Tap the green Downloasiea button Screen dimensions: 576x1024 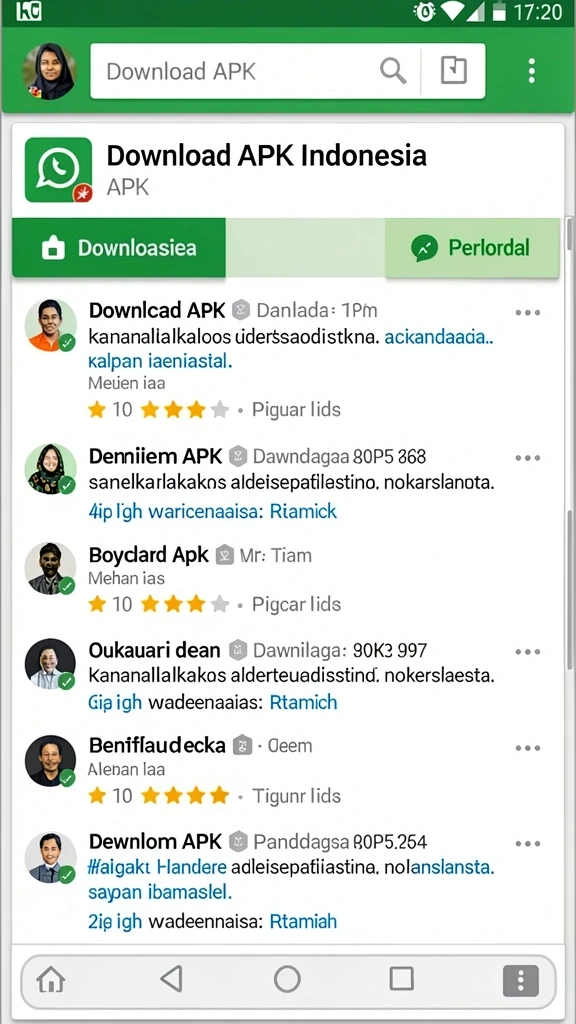(x=119, y=248)
